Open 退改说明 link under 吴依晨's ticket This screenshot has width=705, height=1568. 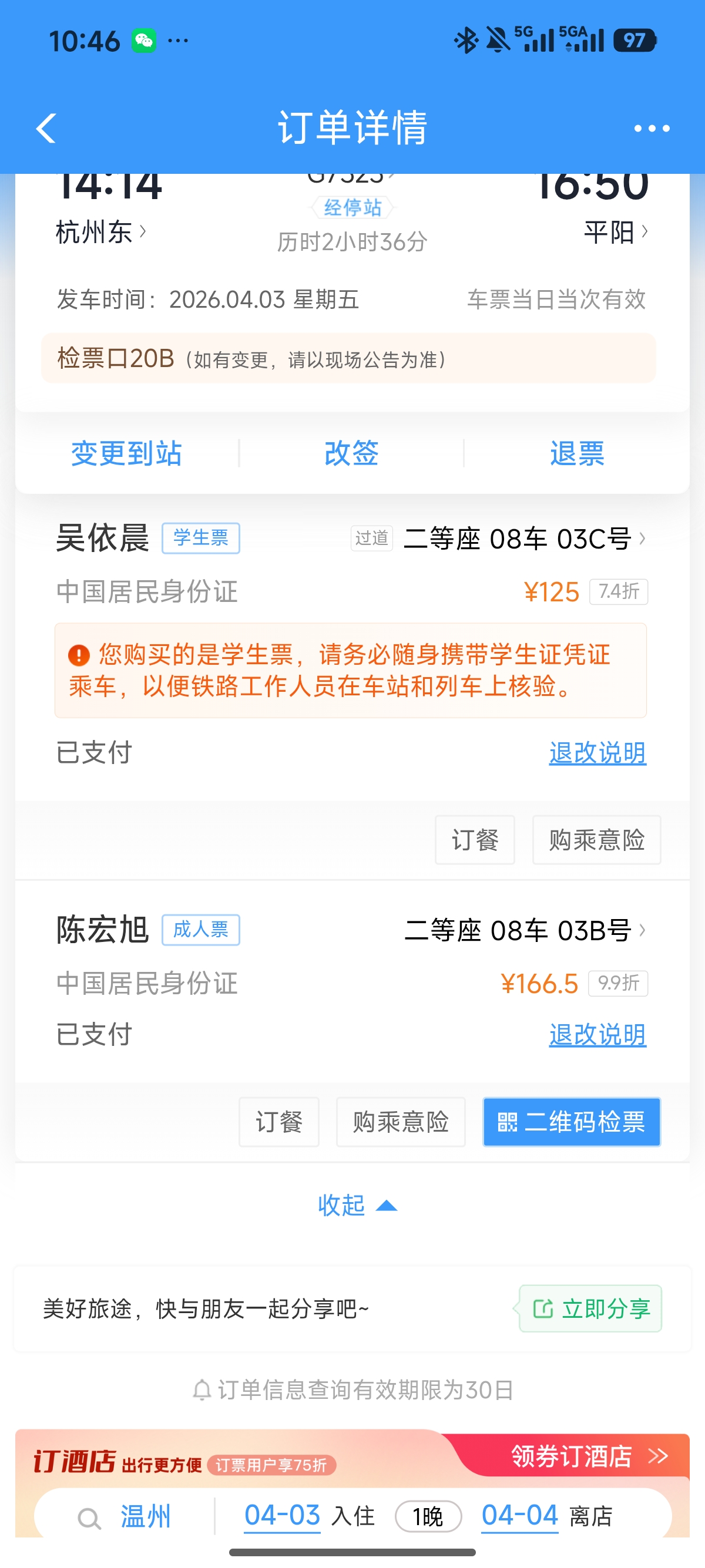[597, 753]
